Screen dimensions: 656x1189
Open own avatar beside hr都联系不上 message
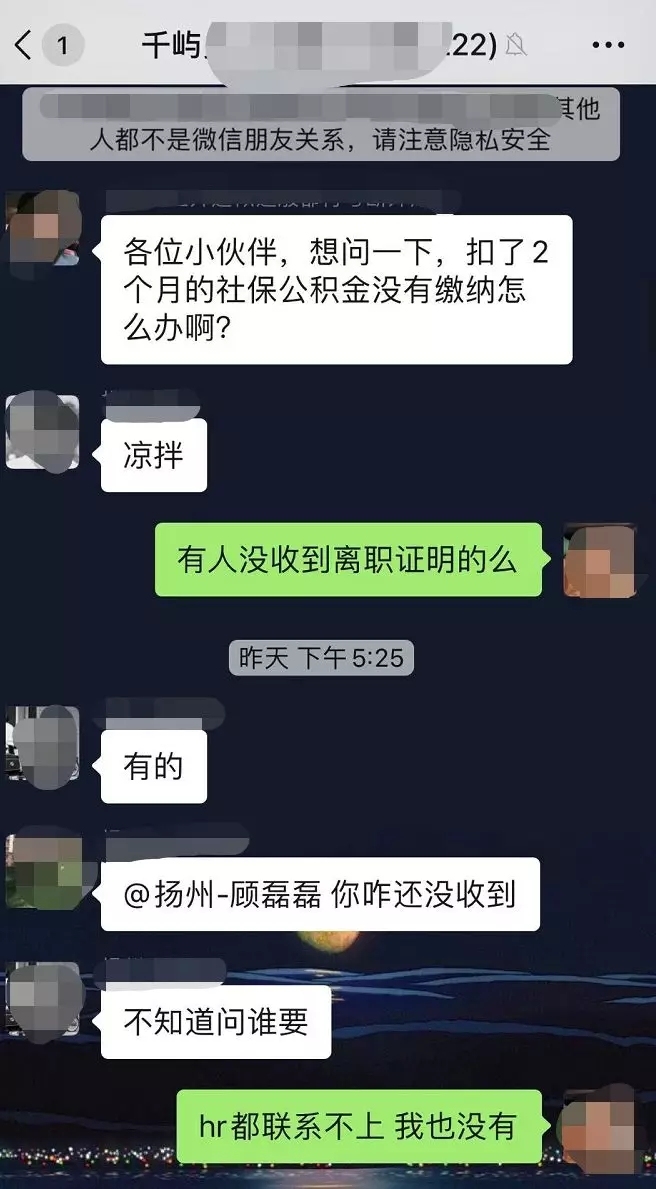point(599,1127)
